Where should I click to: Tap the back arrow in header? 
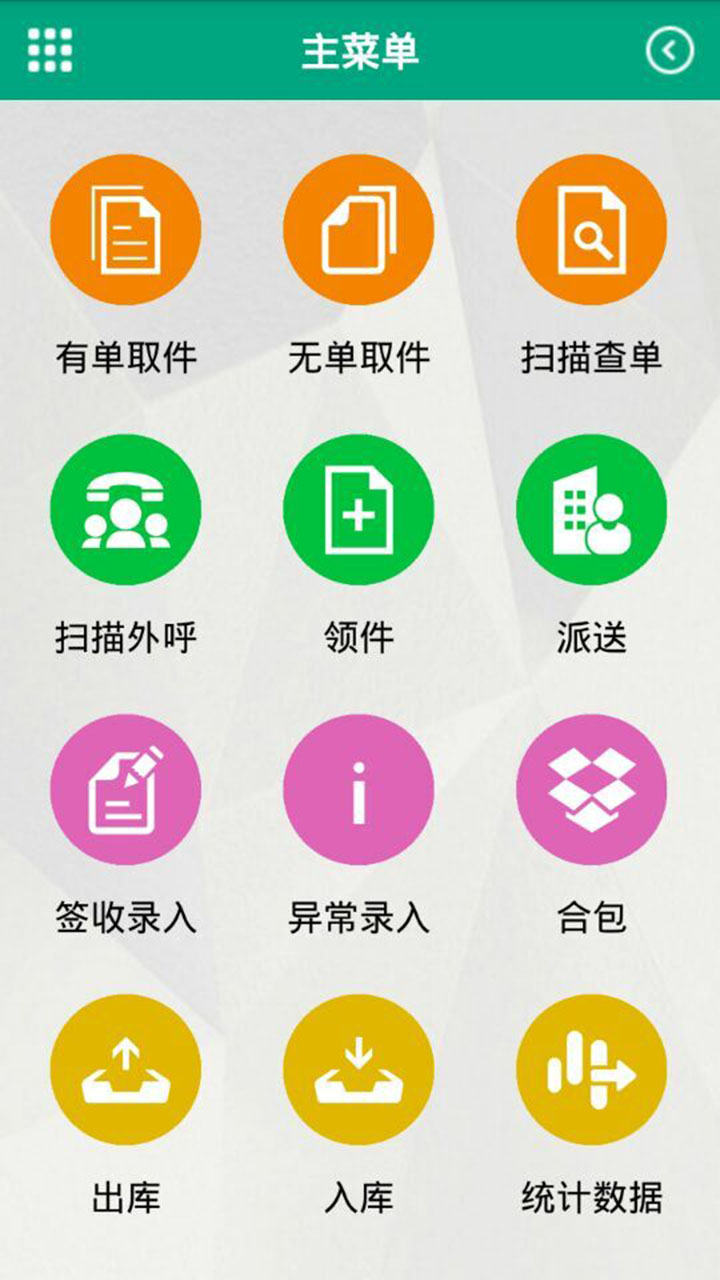[669, 50]
